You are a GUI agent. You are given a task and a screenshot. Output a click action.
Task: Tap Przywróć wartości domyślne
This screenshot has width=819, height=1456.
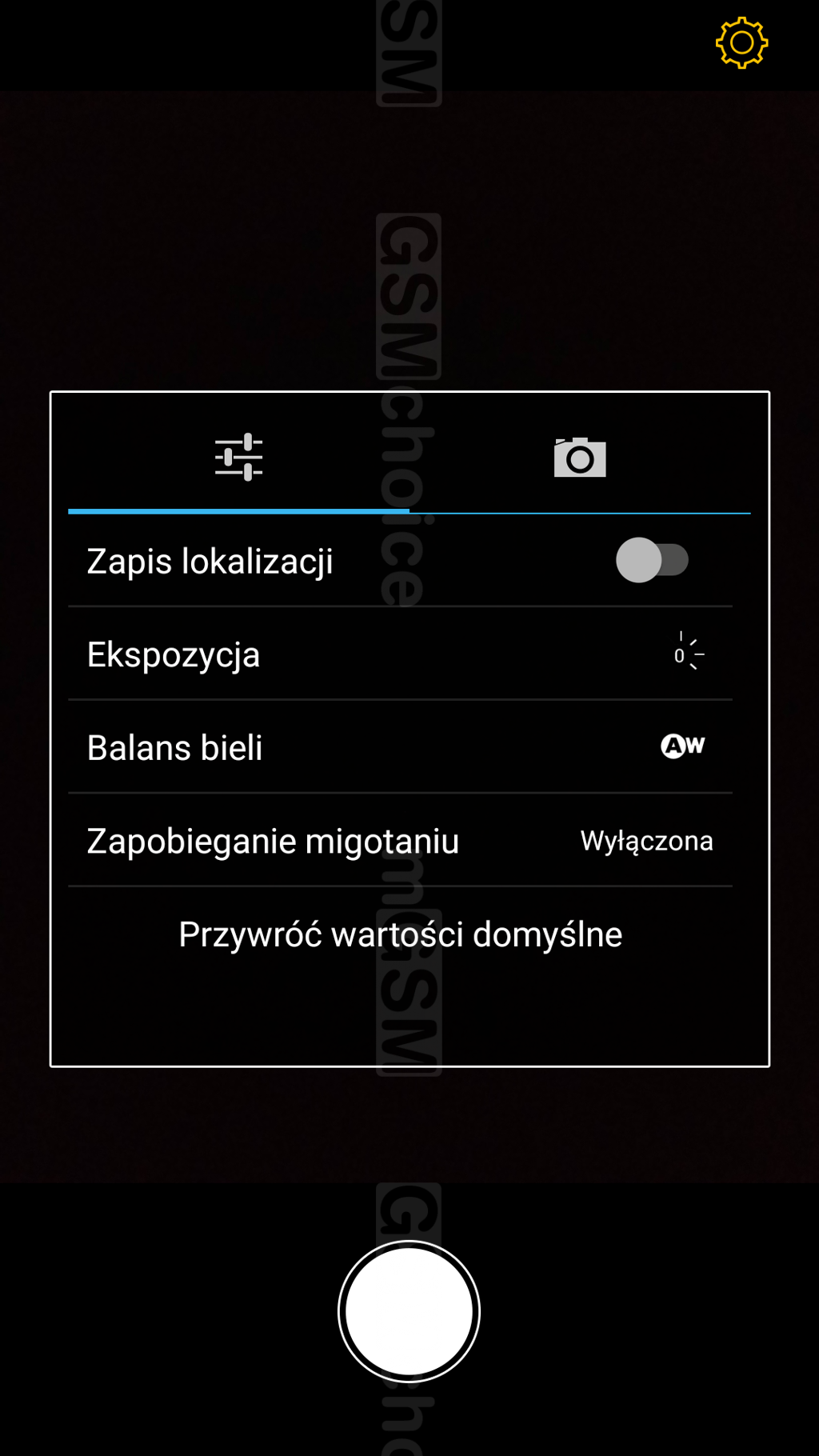pos(400,934)
